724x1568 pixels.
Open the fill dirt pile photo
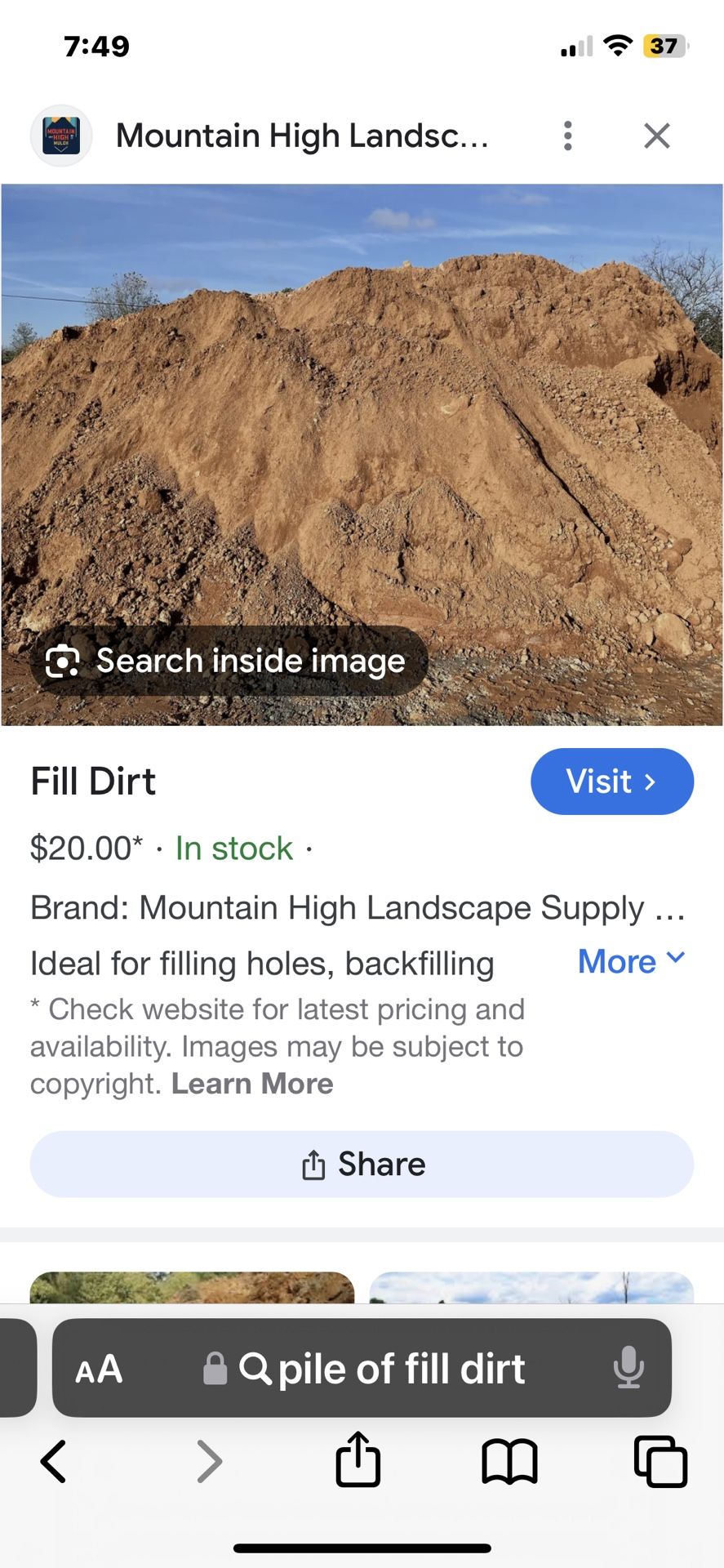362,408
